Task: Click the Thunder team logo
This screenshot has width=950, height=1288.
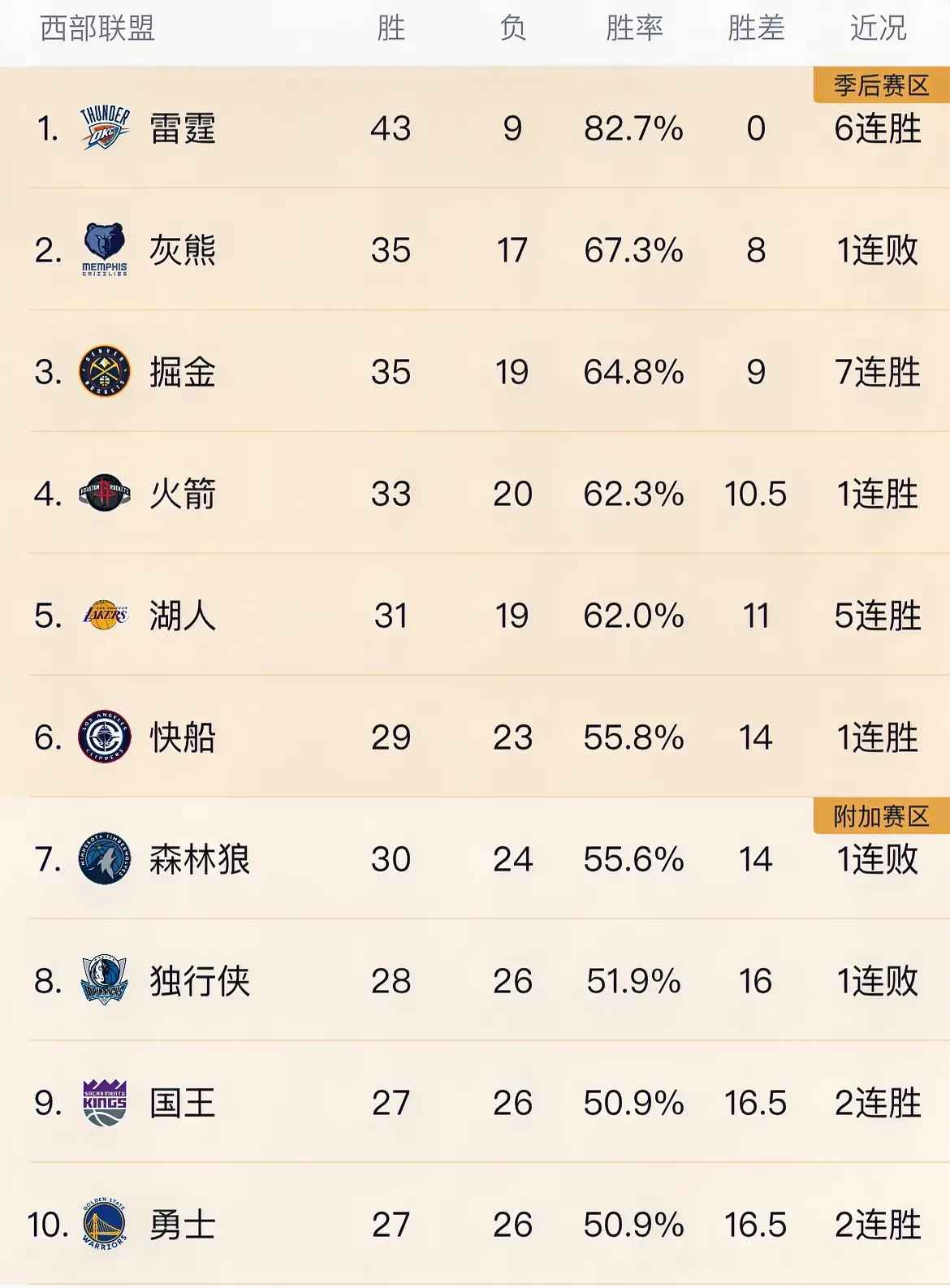Action: (x=102, y=128)
